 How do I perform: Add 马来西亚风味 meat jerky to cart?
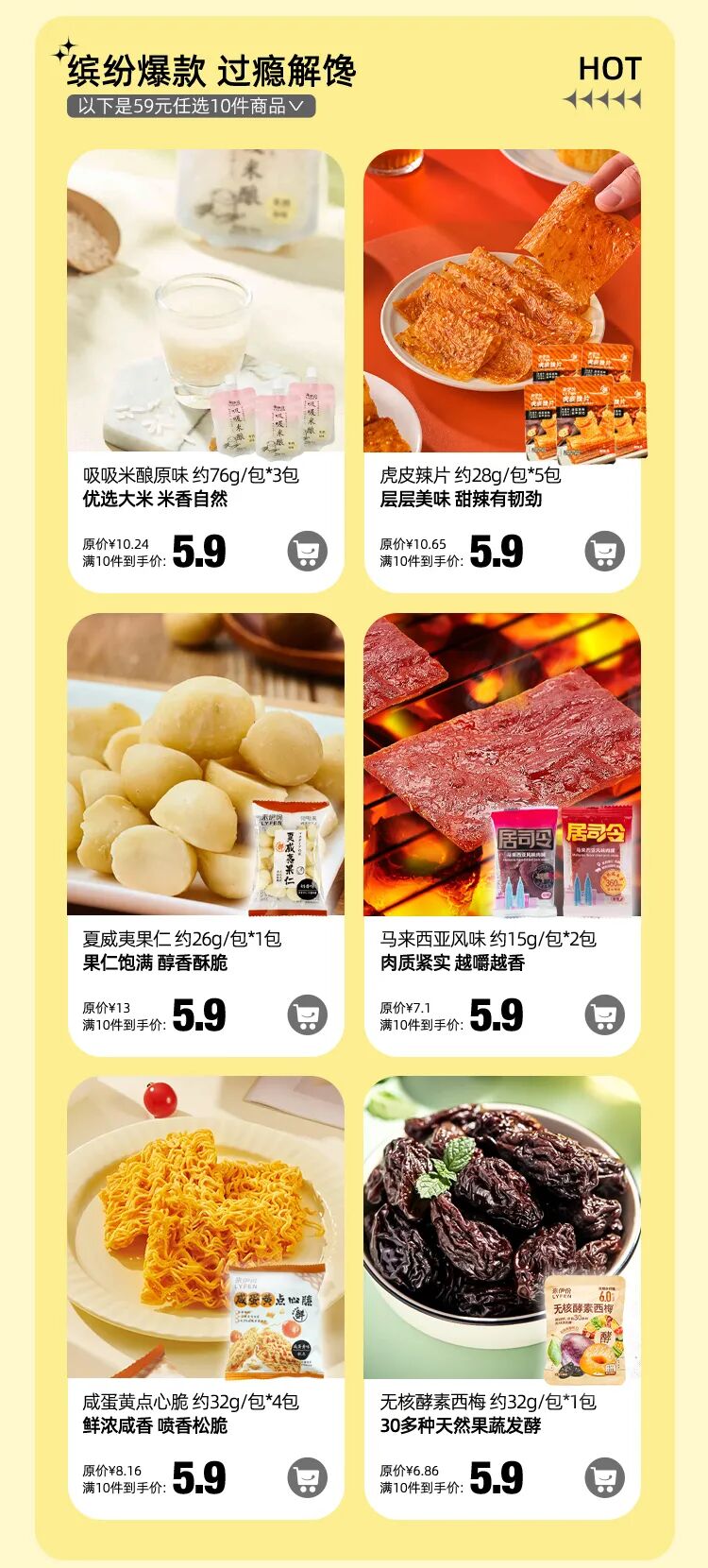[x=604, y=1014]
